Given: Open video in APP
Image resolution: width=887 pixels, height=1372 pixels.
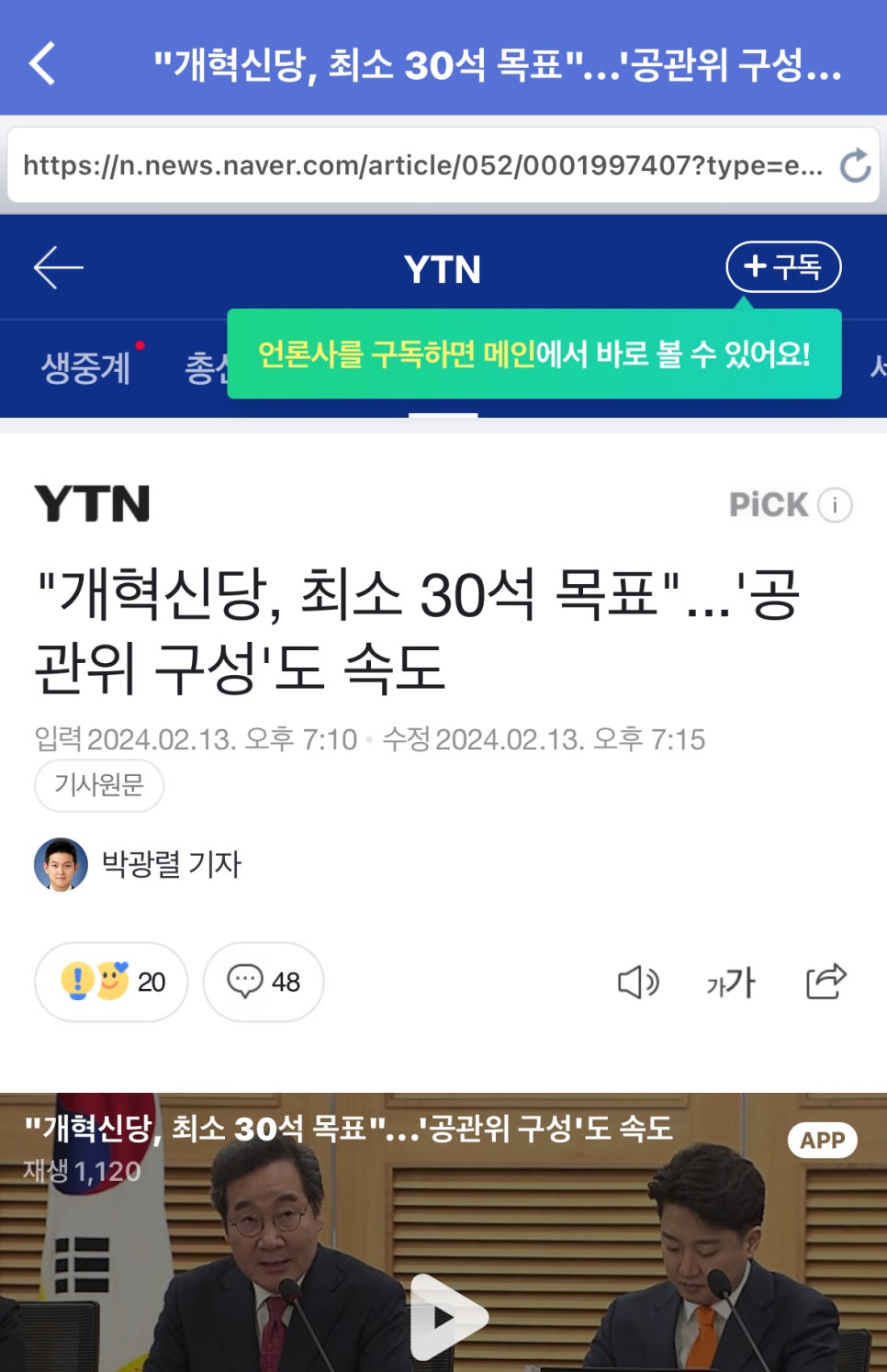Looking at the screenshot, I should [822, 1140].
